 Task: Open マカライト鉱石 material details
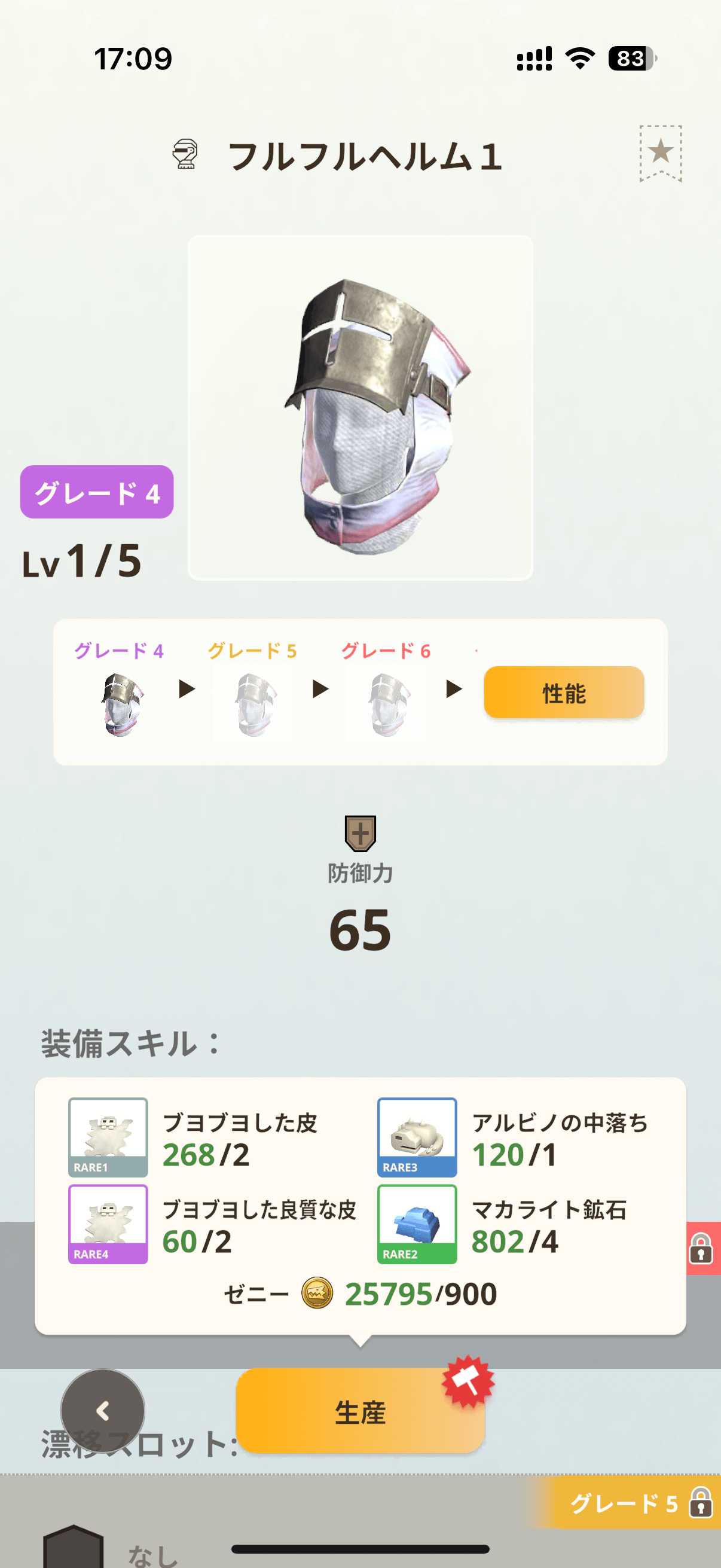point(417,1224)
